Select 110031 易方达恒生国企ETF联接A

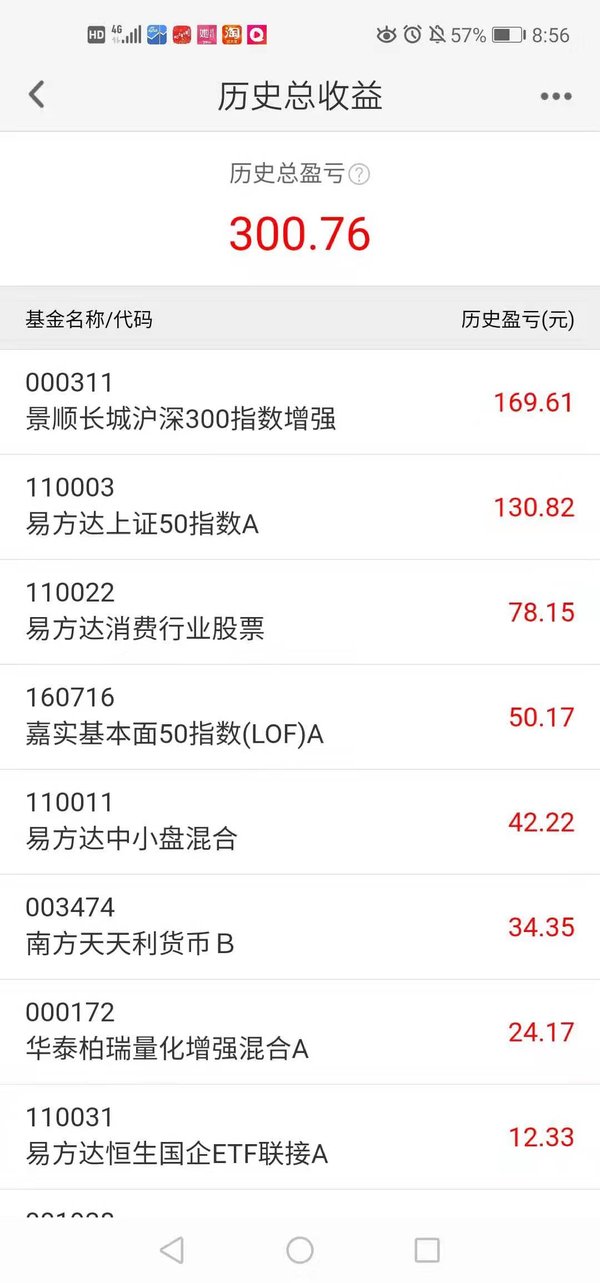pyautogui.click(x=300, y=1137)
